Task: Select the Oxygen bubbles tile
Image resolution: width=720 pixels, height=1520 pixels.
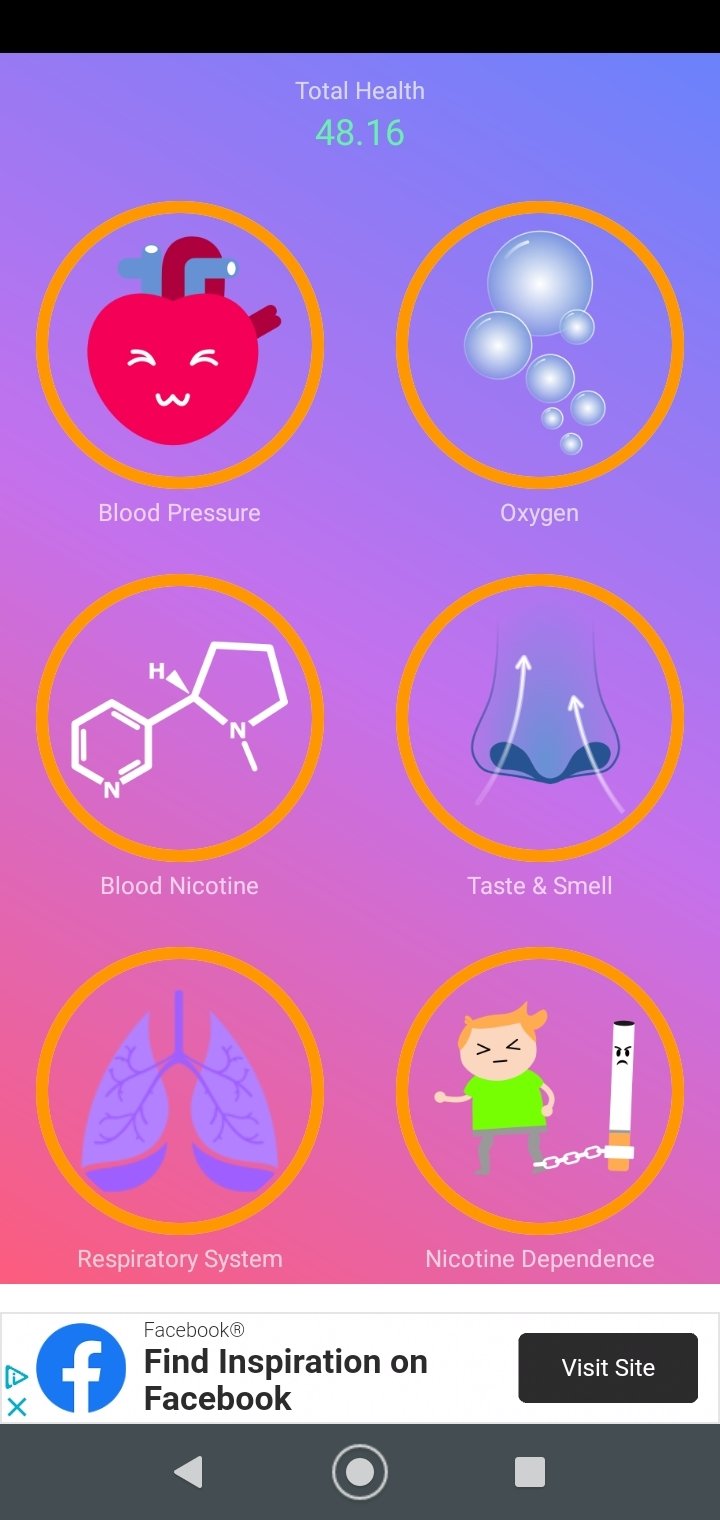Action: pyautogui.click(x=540, y=344)
